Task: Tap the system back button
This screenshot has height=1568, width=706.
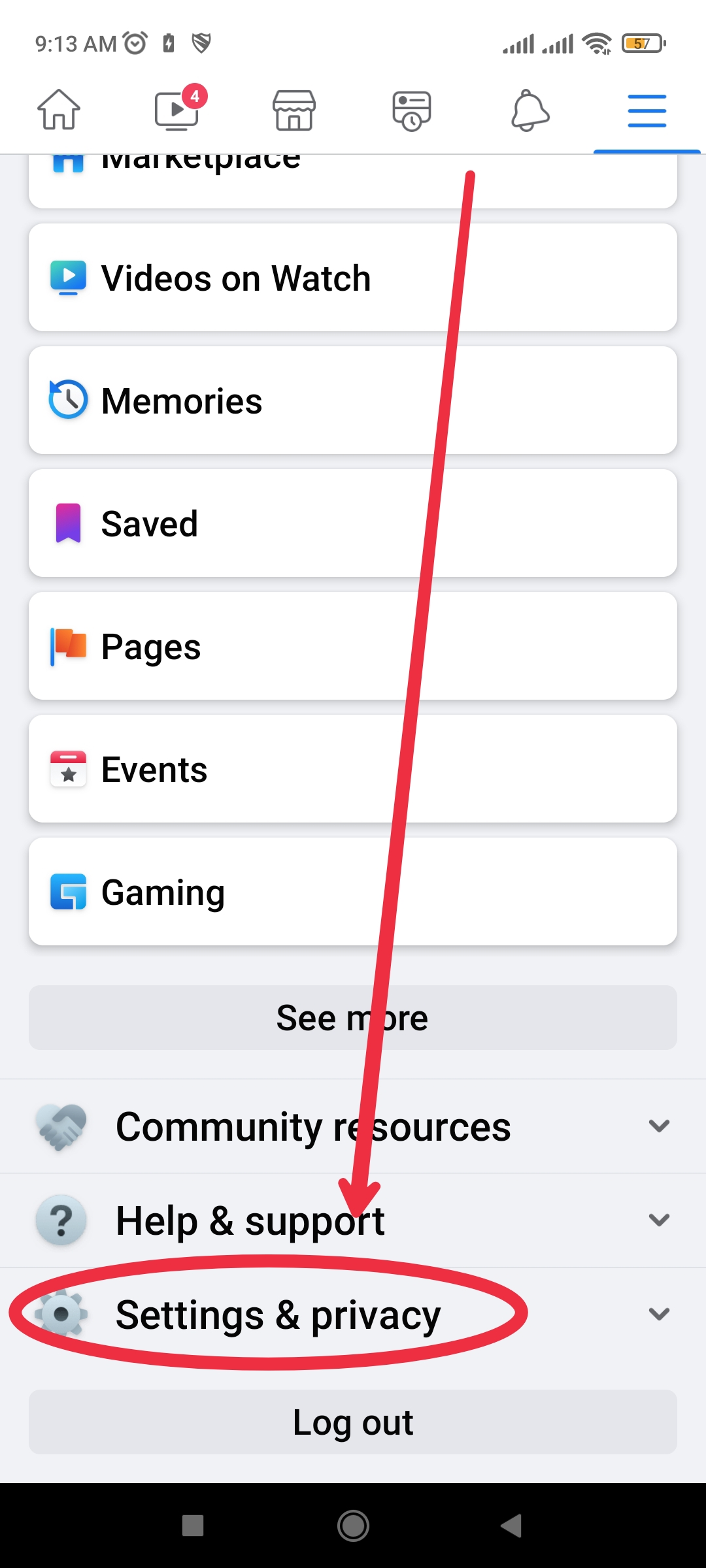Action: (512, 1526)
